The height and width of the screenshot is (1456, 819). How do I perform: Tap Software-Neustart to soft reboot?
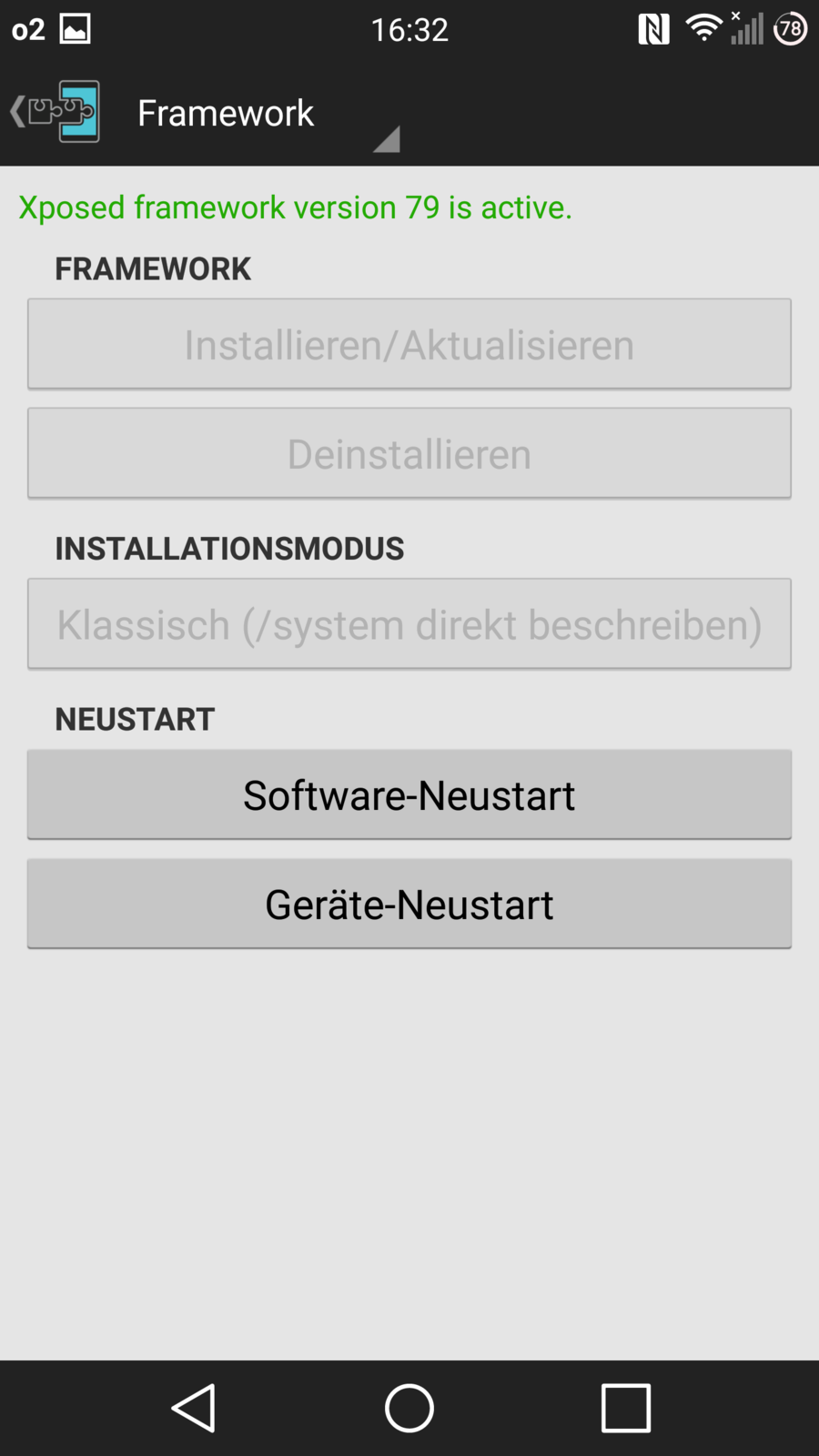point(409,794)
